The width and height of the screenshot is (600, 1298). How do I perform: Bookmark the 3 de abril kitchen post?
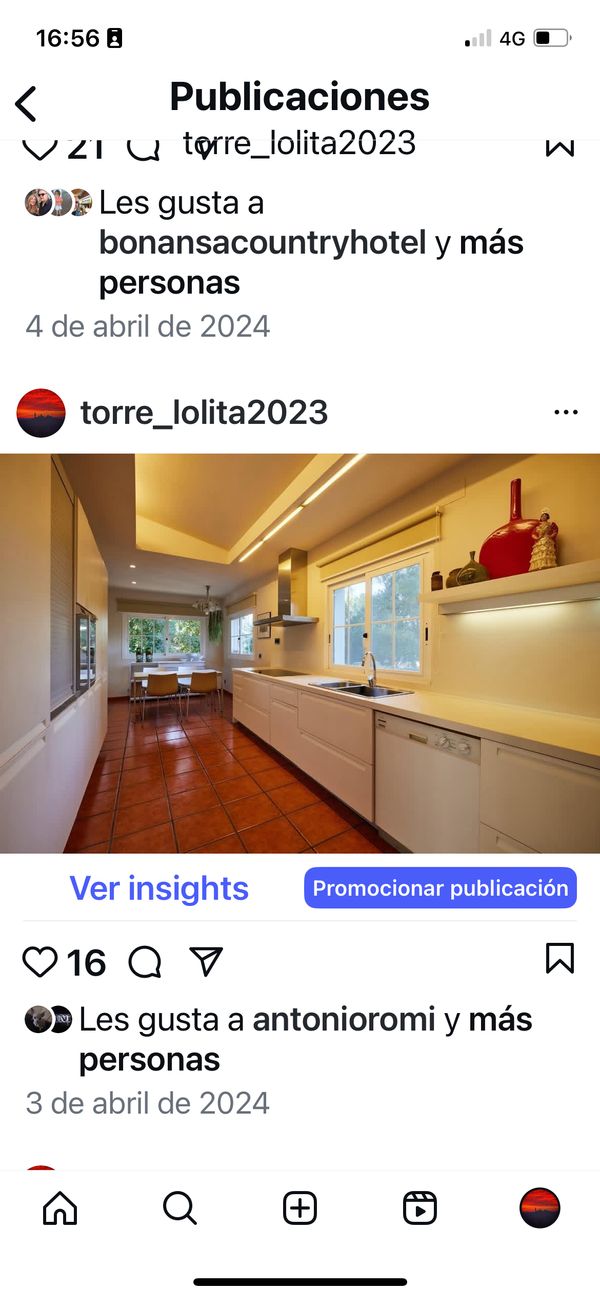[560, 959]
